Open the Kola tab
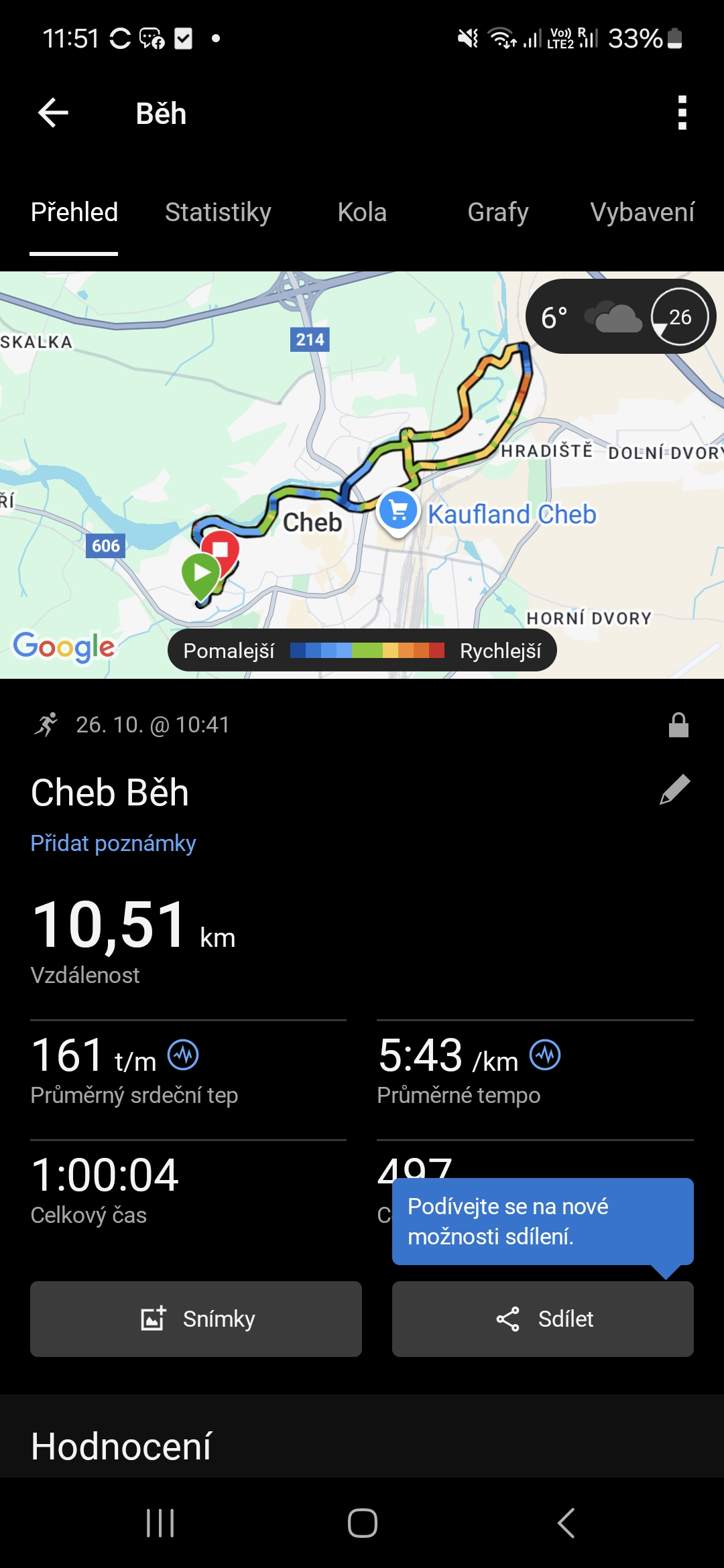Viewport: 724px width, 1568px height. [x=362, y=212]
